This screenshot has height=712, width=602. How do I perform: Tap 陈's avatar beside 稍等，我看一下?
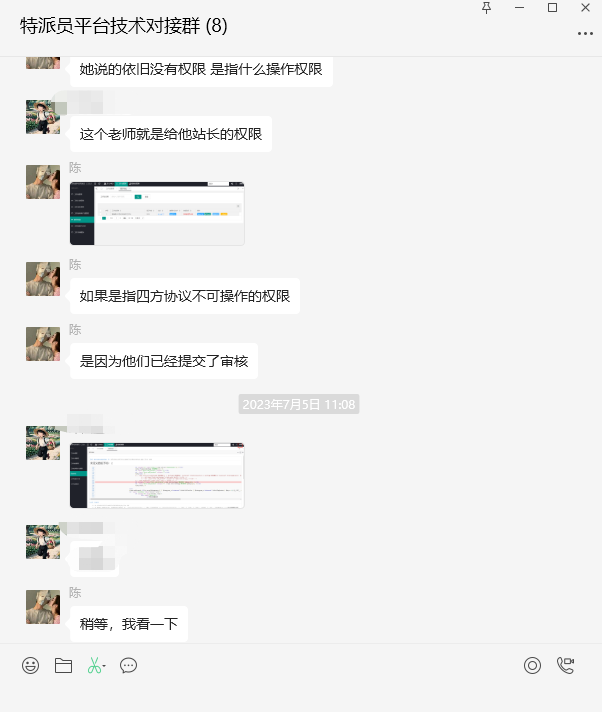coord(43,606)
